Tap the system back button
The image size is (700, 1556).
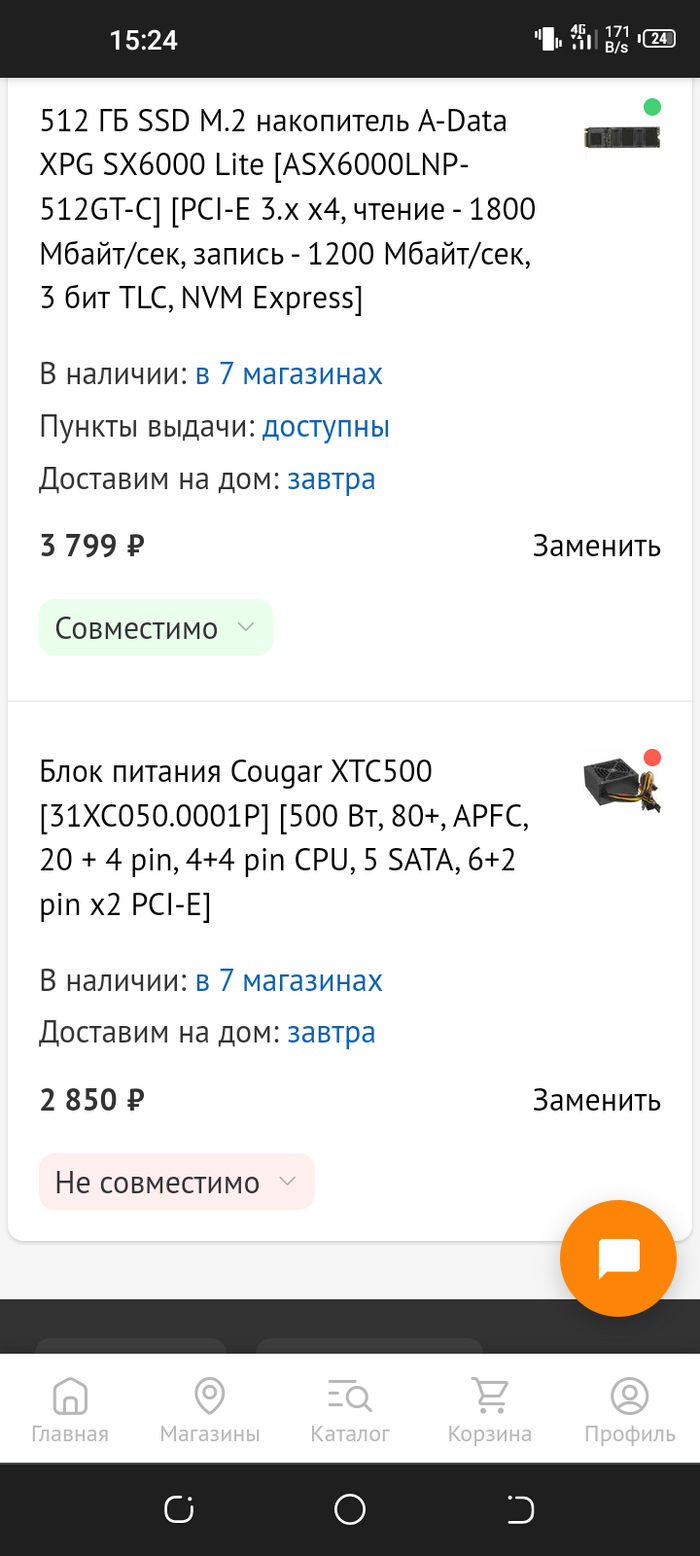[x=520, y=1508]
